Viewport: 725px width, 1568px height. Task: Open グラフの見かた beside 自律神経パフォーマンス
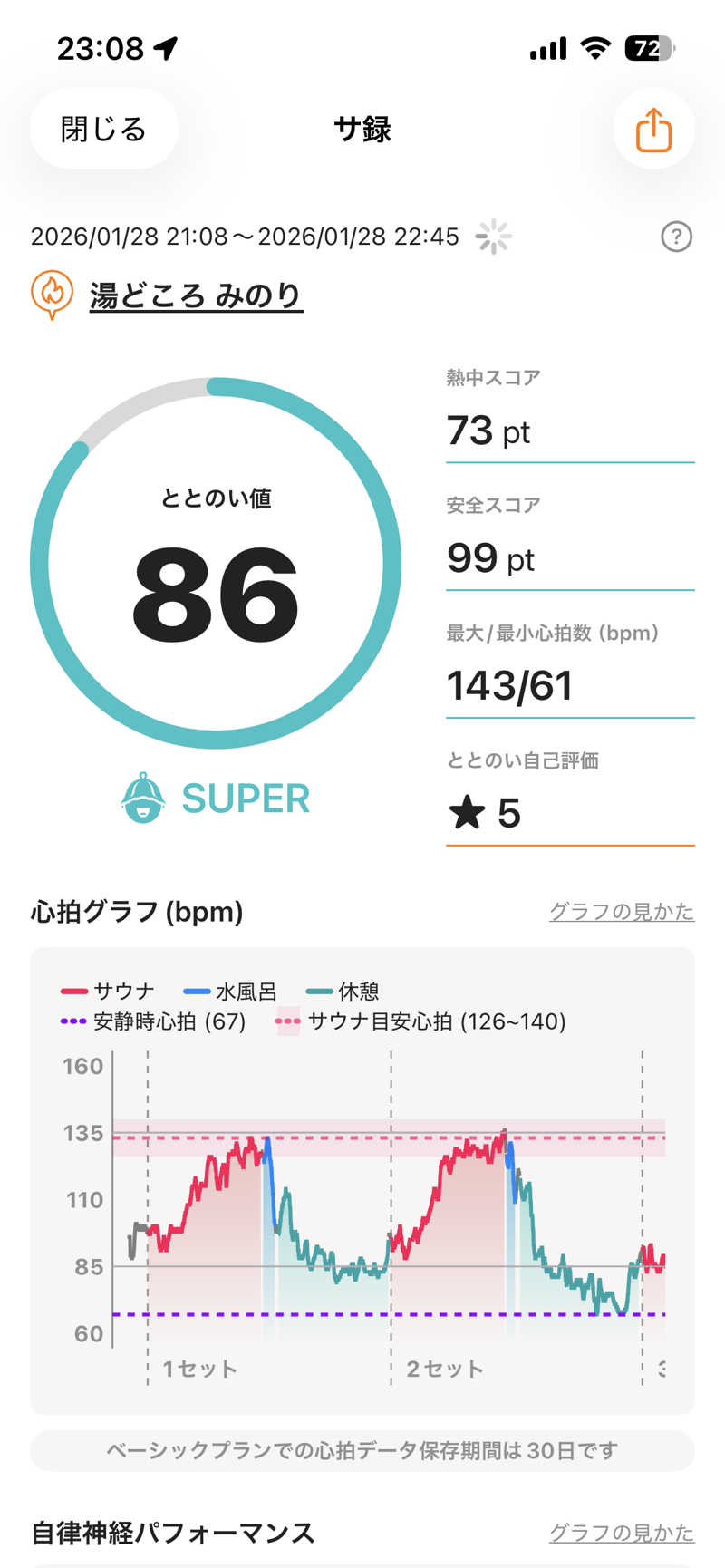621,1533
